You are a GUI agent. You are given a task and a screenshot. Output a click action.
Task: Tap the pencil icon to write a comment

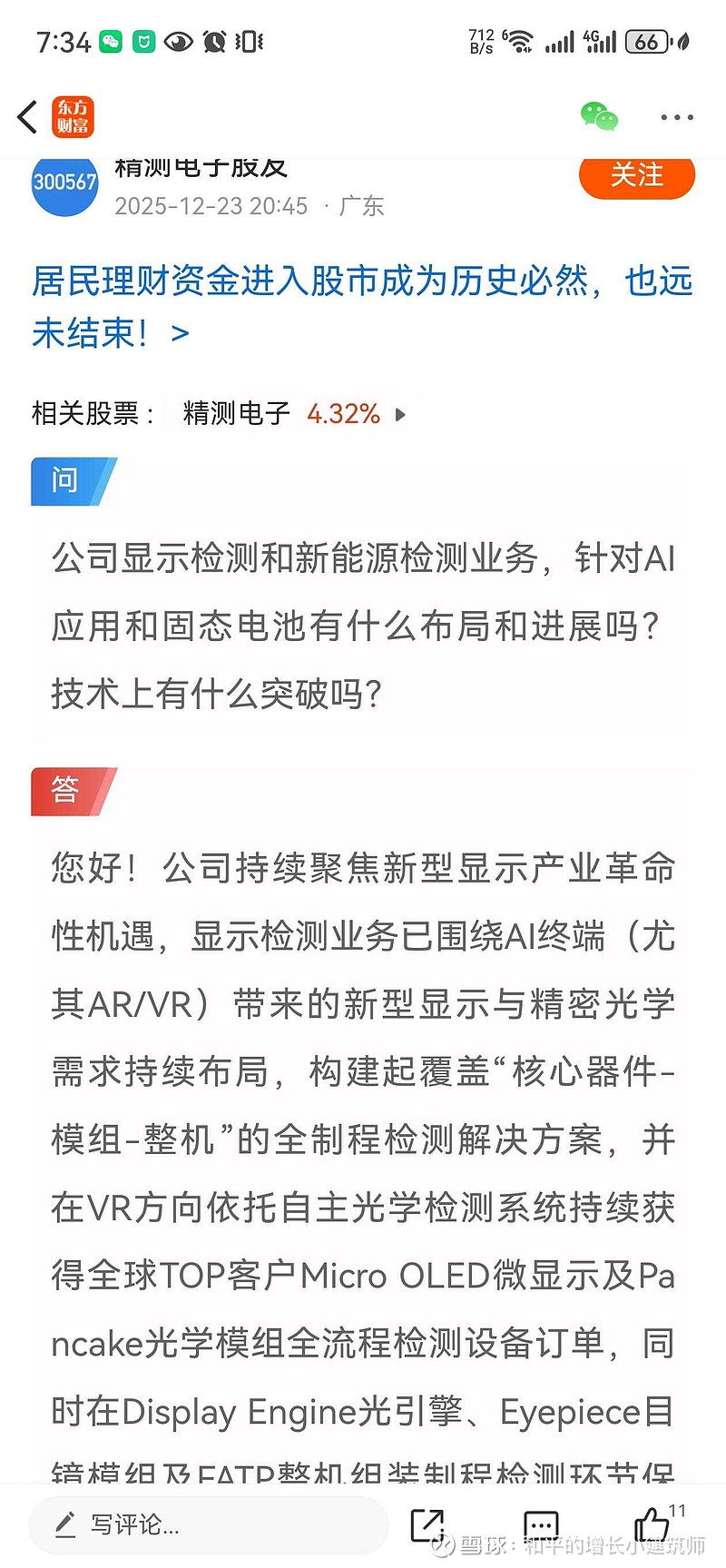click(x=65, y=1525)
